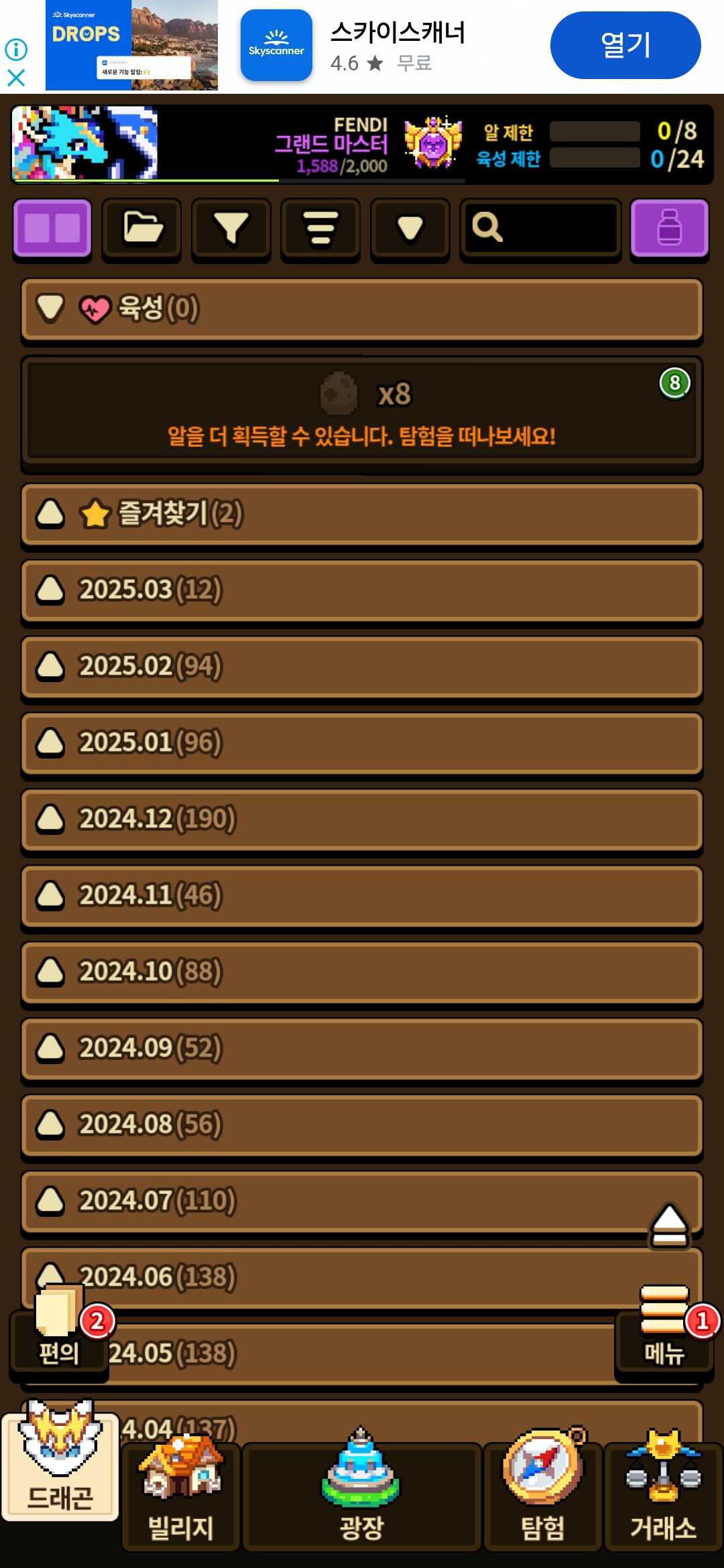Toggle the purple grid view button
This screenshot has width=724, height=1568.
click(x=52, y=228)
